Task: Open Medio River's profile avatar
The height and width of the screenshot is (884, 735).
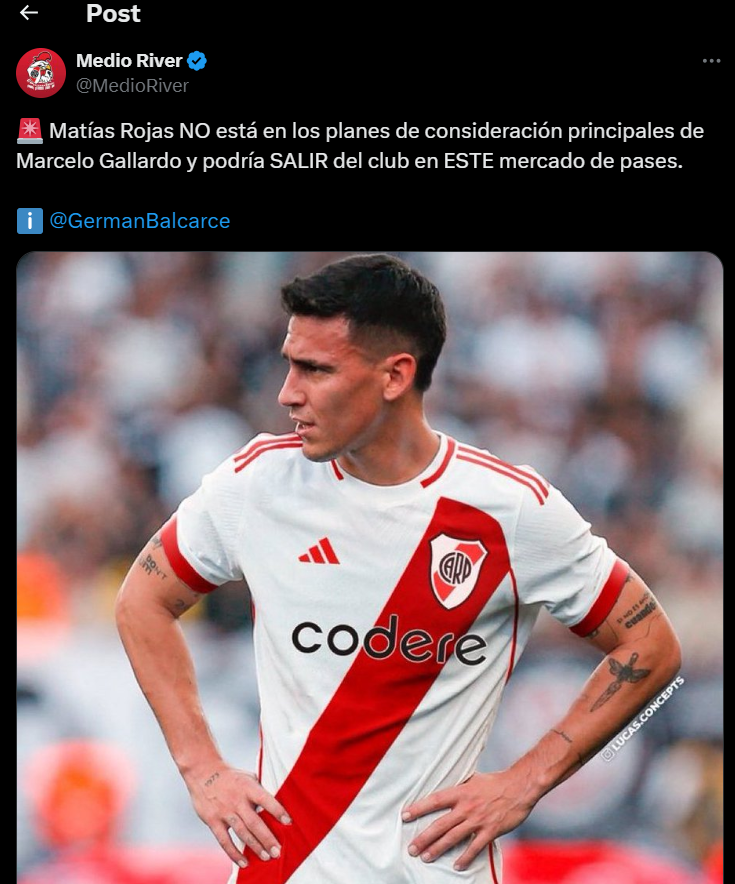Action: click(41, 73)
